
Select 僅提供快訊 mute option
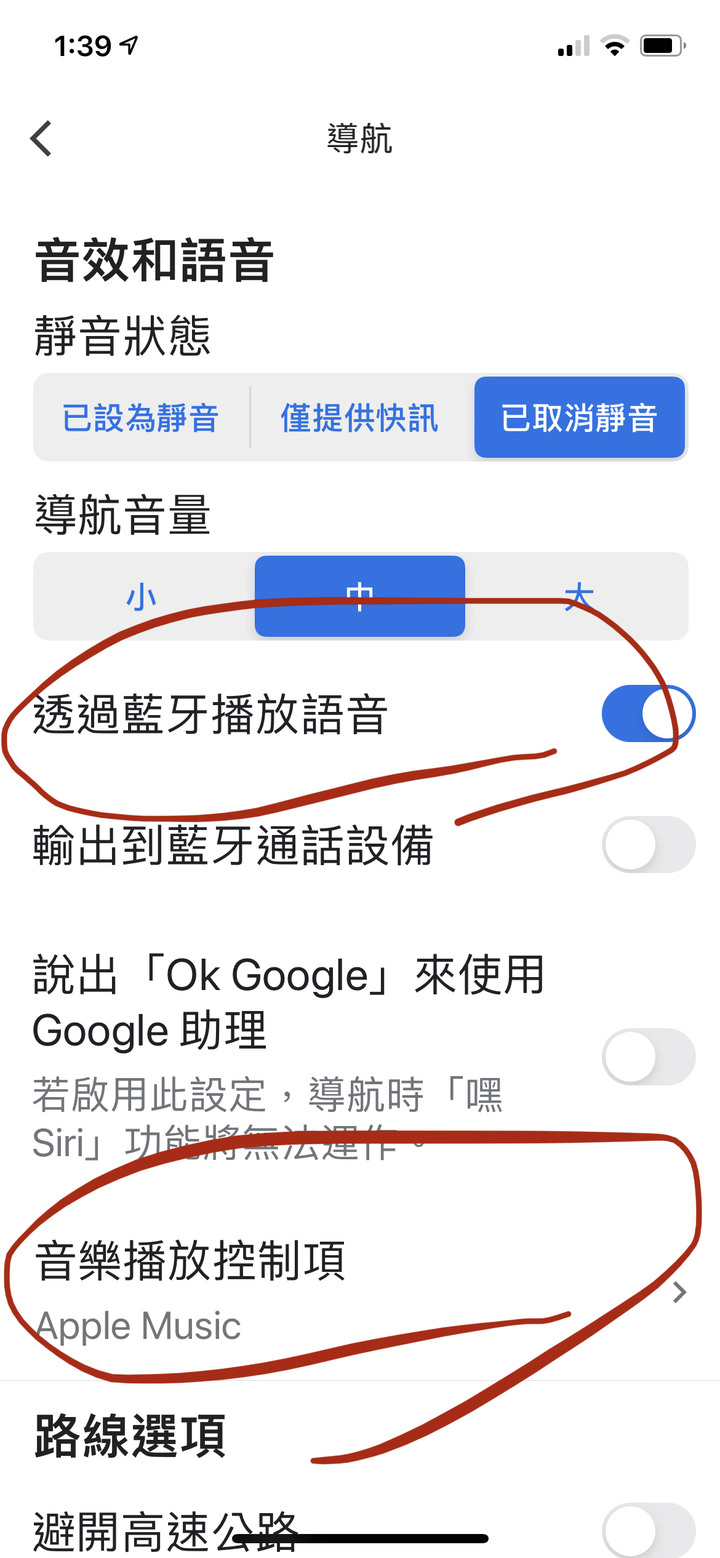pyautogui.click(x=360, y=418)
